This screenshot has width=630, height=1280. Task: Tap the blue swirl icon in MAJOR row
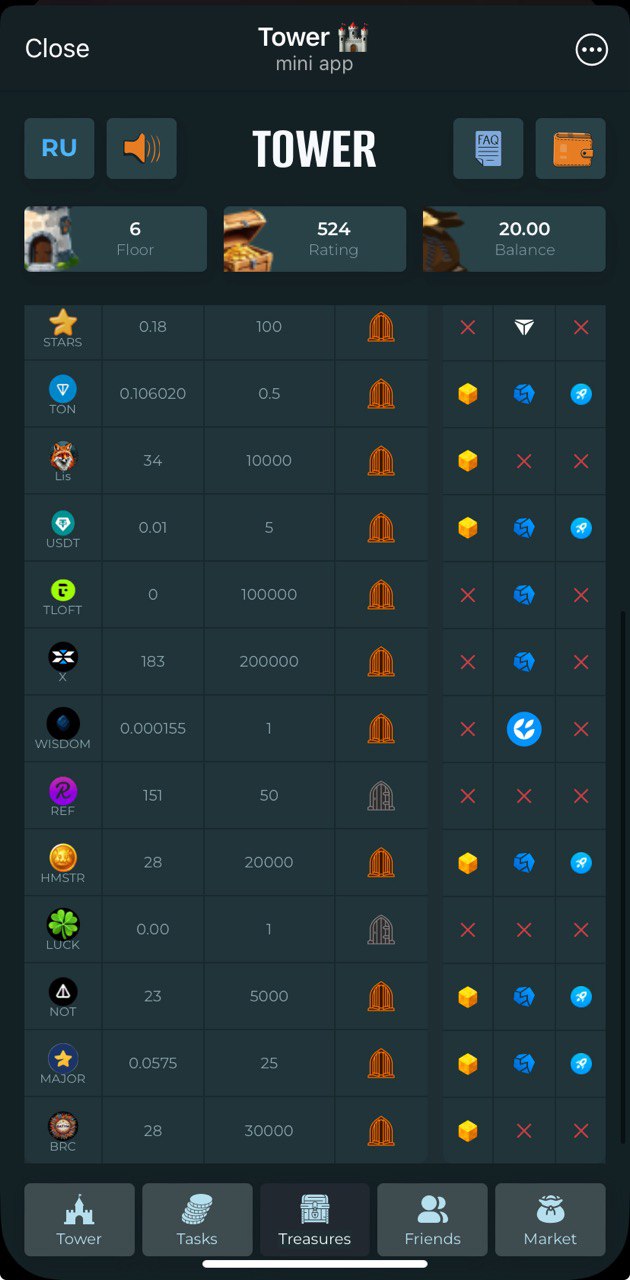[x=524, y=1063]
